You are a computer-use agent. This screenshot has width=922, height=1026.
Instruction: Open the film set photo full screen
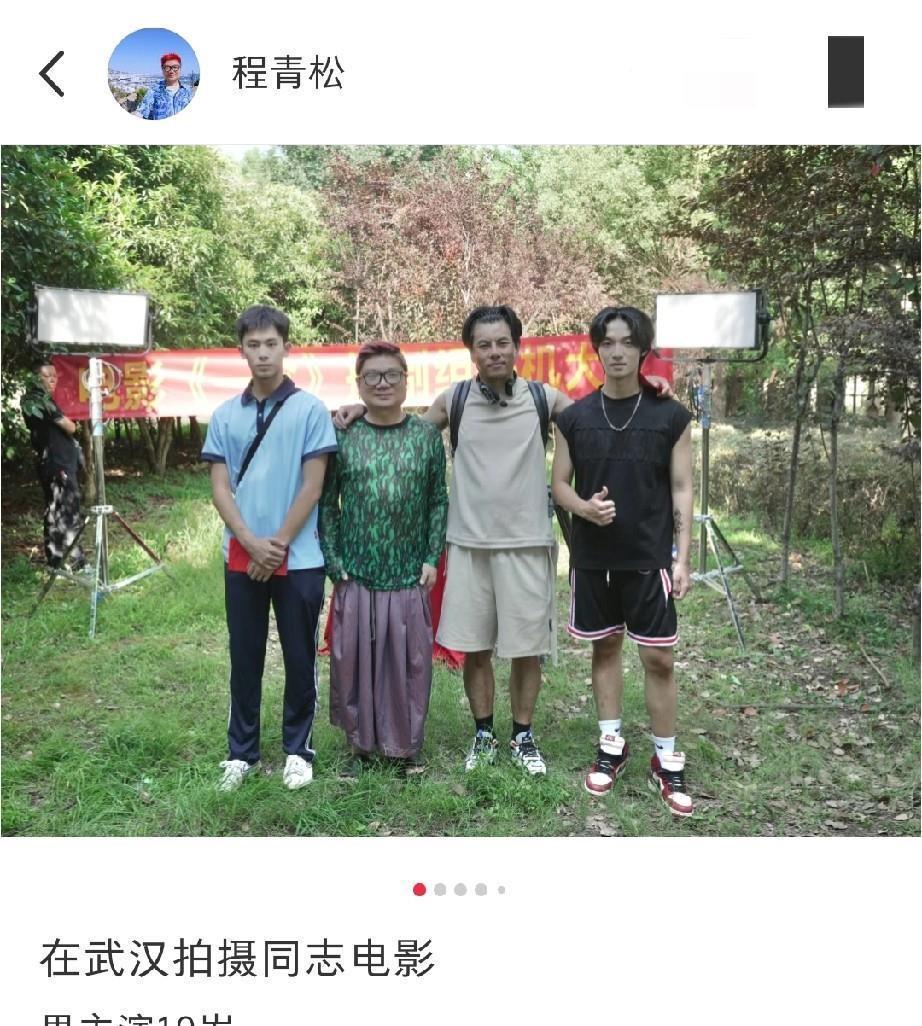460,490
